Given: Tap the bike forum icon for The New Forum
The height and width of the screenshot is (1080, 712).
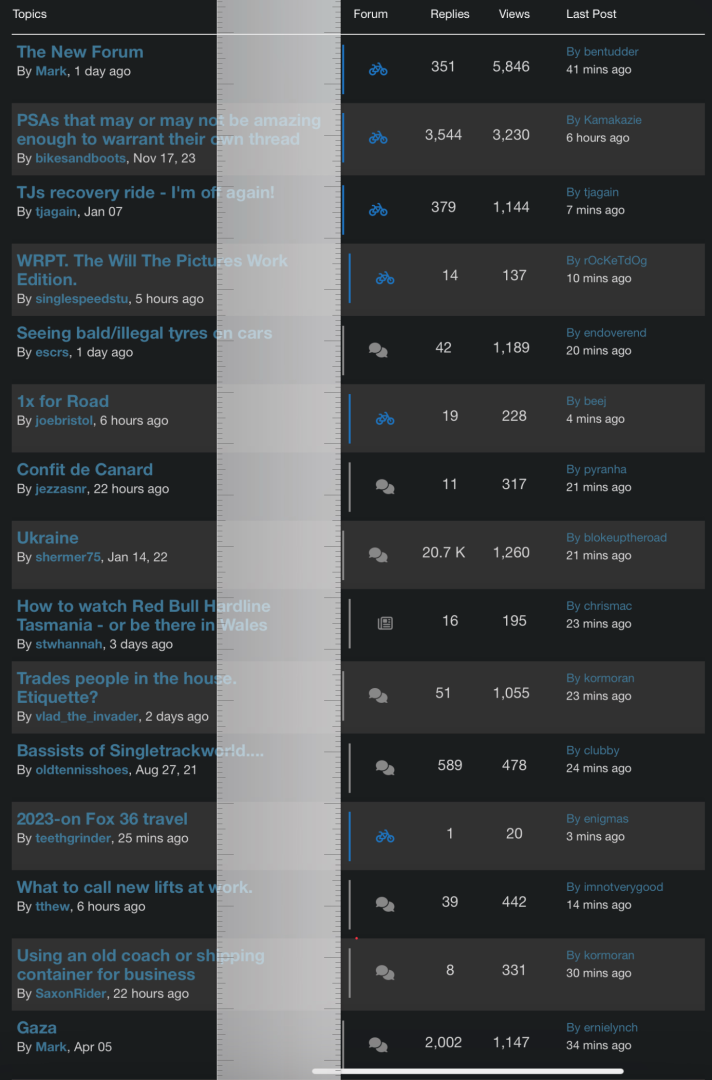Looking at the screenshot, I should click(377, 70).
